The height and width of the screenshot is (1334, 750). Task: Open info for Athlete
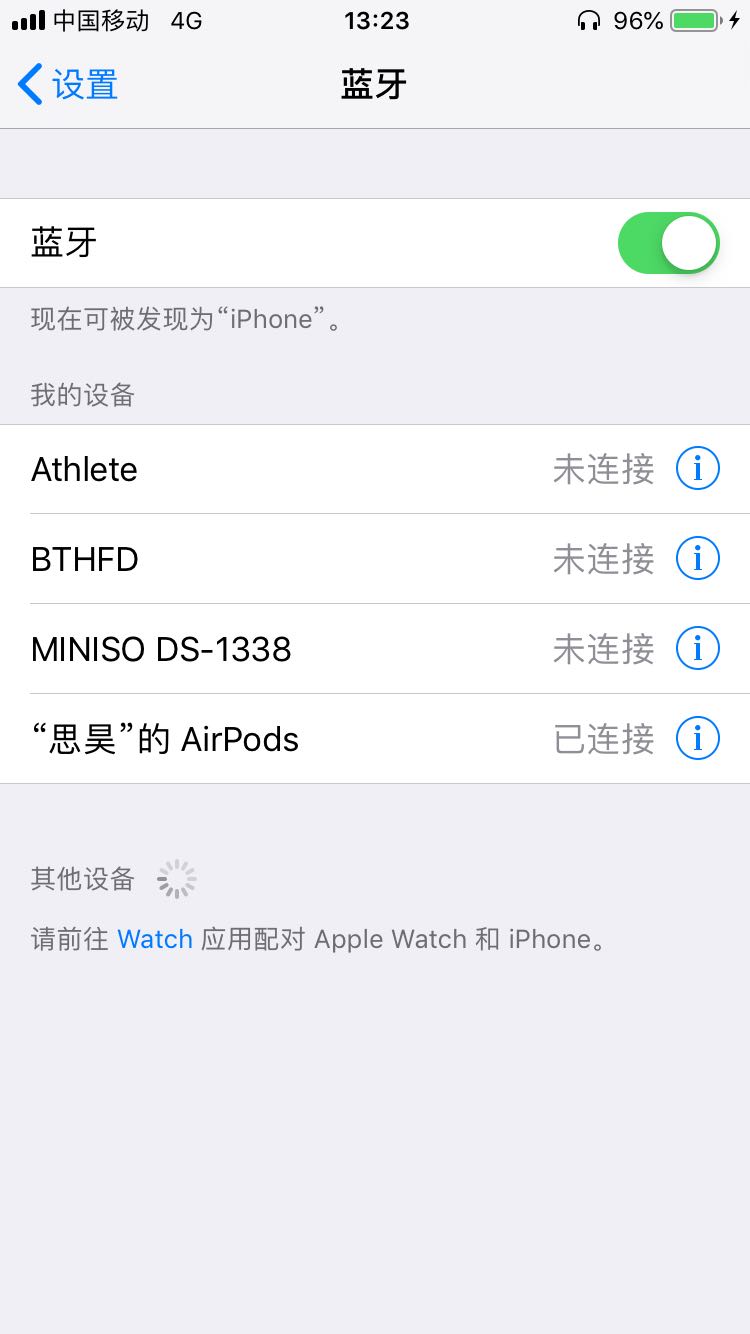coord(697,469)
